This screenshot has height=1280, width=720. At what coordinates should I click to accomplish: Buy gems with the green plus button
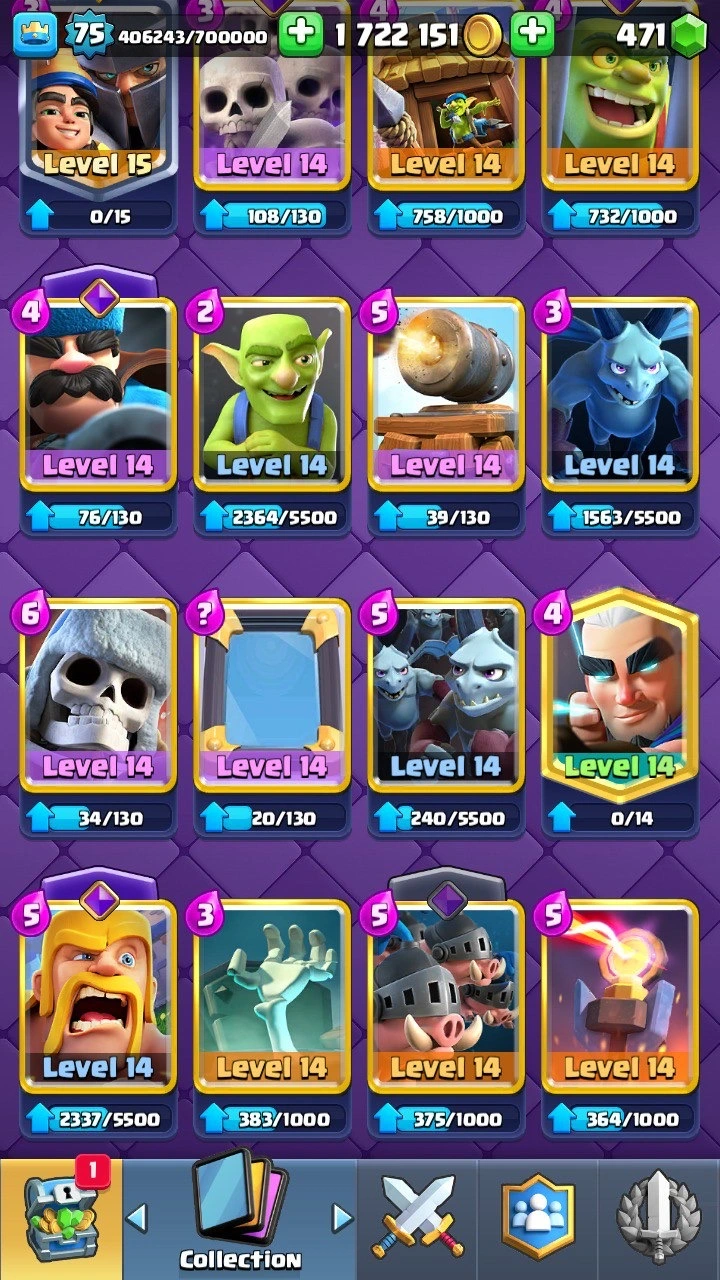click(x=532, y=35)
